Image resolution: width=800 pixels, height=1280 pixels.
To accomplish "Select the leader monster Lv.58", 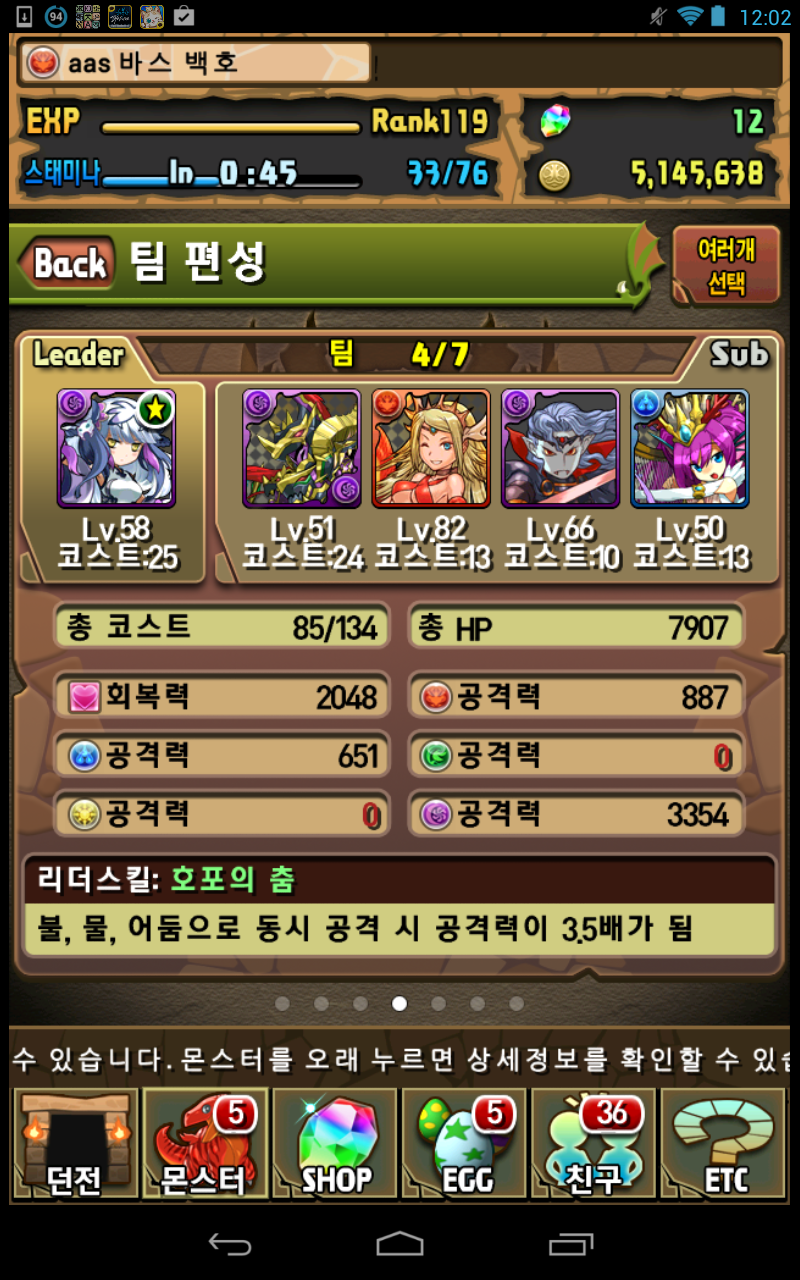I will (x=116, y=449).
